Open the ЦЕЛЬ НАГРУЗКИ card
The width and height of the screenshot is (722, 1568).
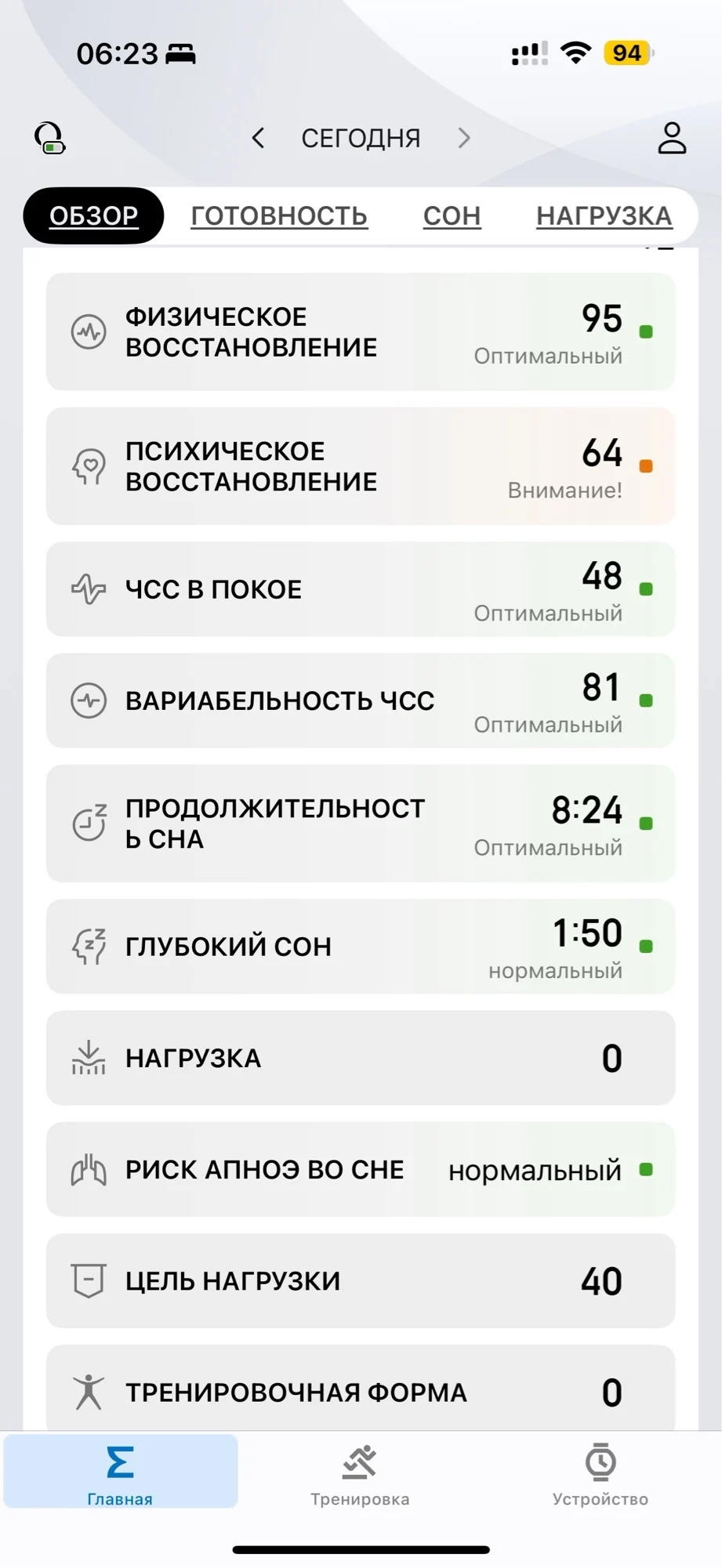tap(360, 1281)
